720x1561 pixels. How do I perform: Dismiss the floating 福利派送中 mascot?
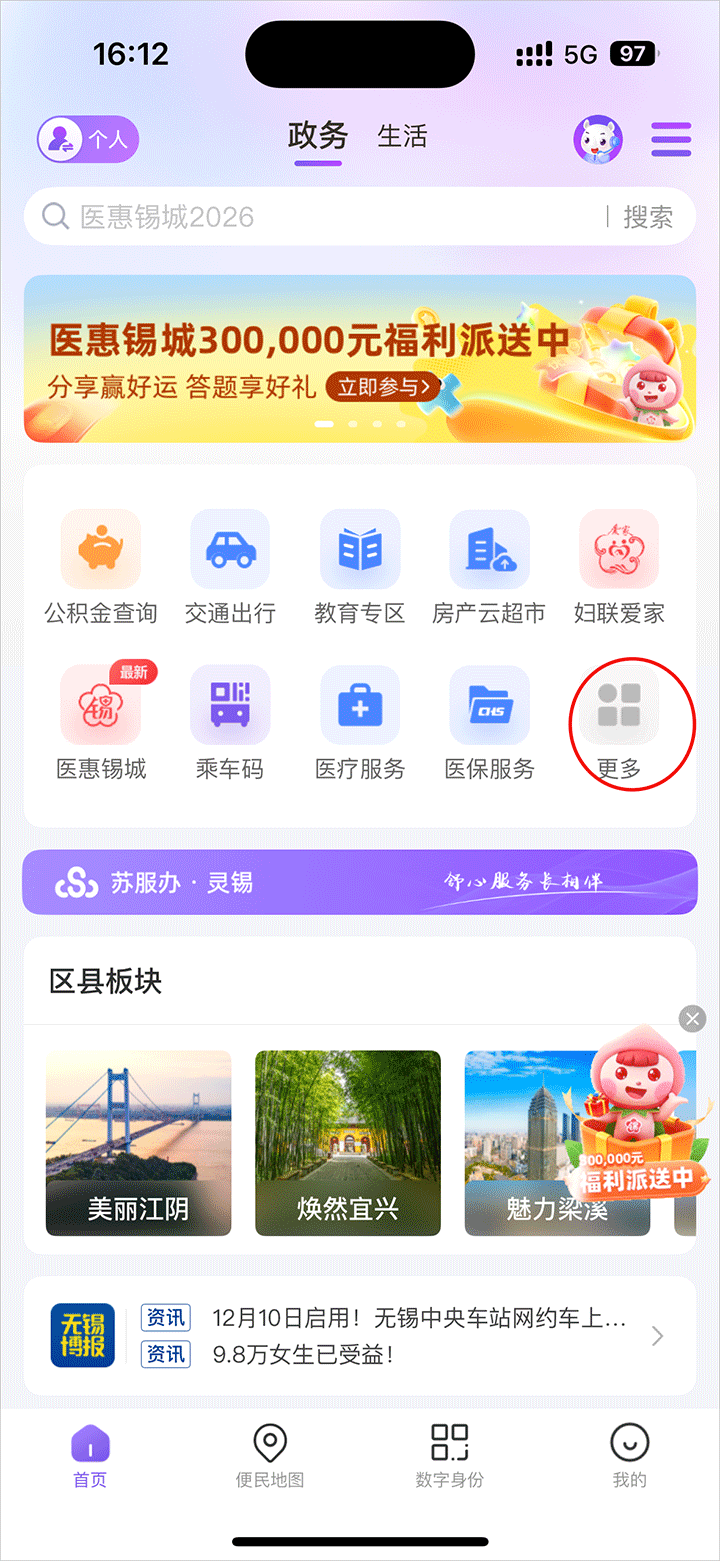(692, 1019)
